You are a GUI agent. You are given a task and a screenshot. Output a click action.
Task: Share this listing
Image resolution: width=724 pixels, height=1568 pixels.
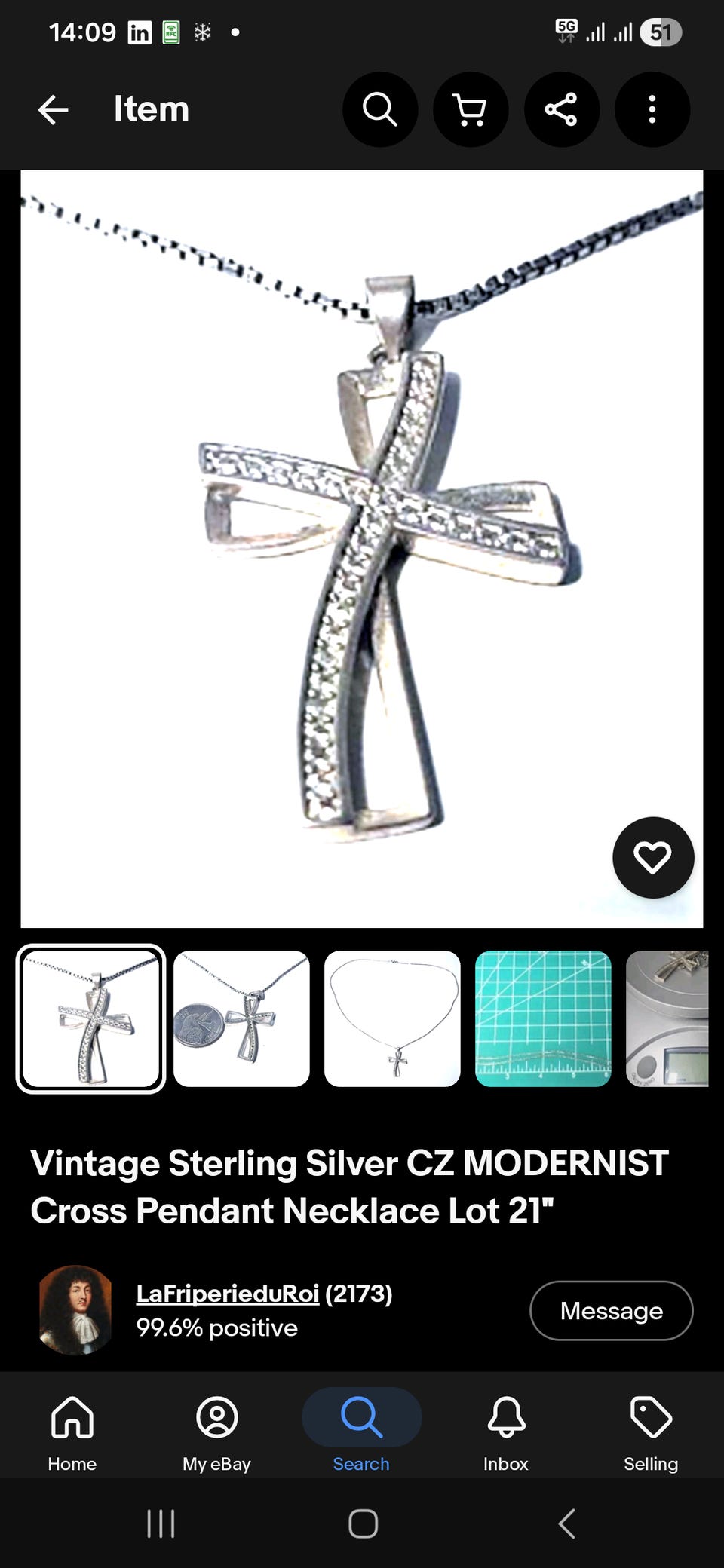561,110
